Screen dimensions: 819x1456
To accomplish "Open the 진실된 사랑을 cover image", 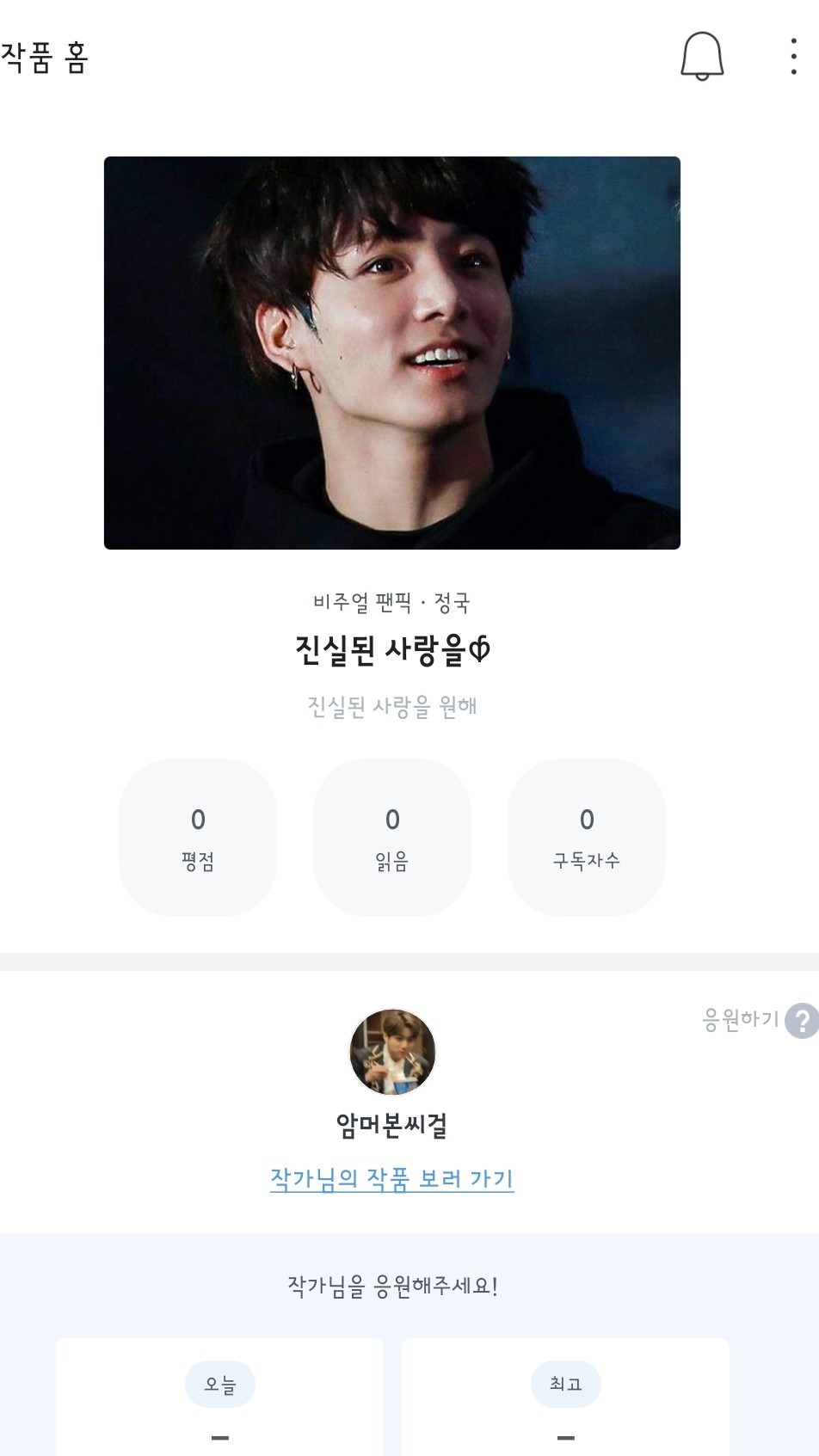I will [392, 353].
